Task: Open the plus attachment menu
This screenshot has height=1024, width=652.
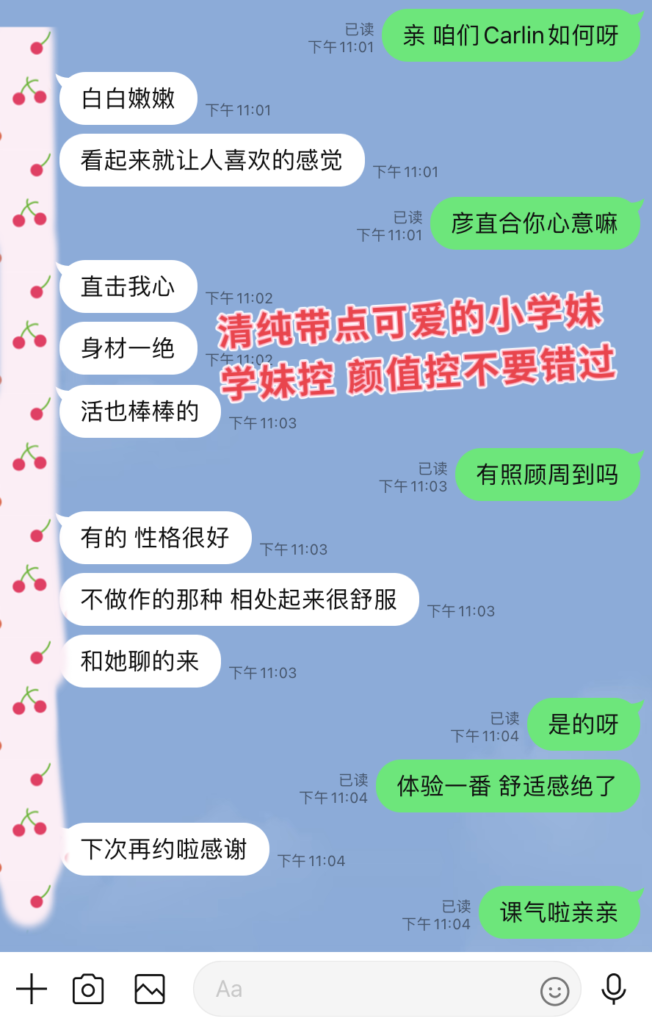Action: coord(31,989)
